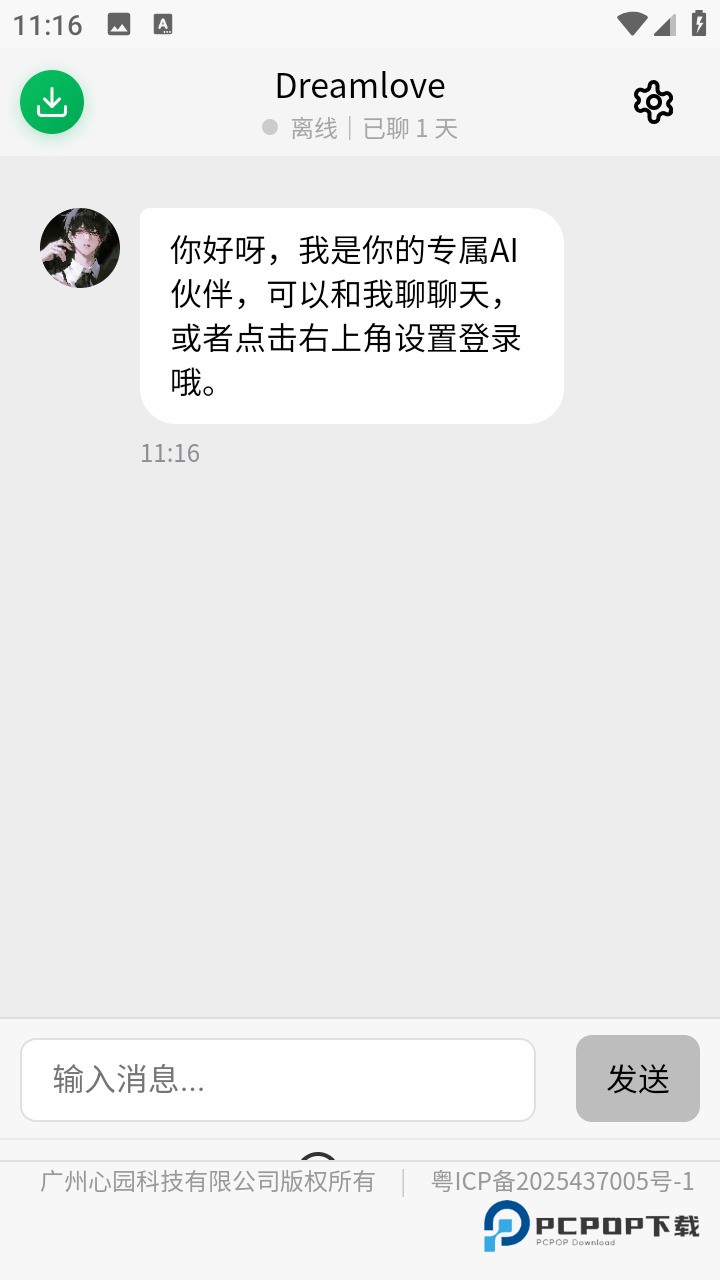This screenshot has height=1280, width=720.
Task: Open settings via the gear icon
Action: [x=653, y=102]
